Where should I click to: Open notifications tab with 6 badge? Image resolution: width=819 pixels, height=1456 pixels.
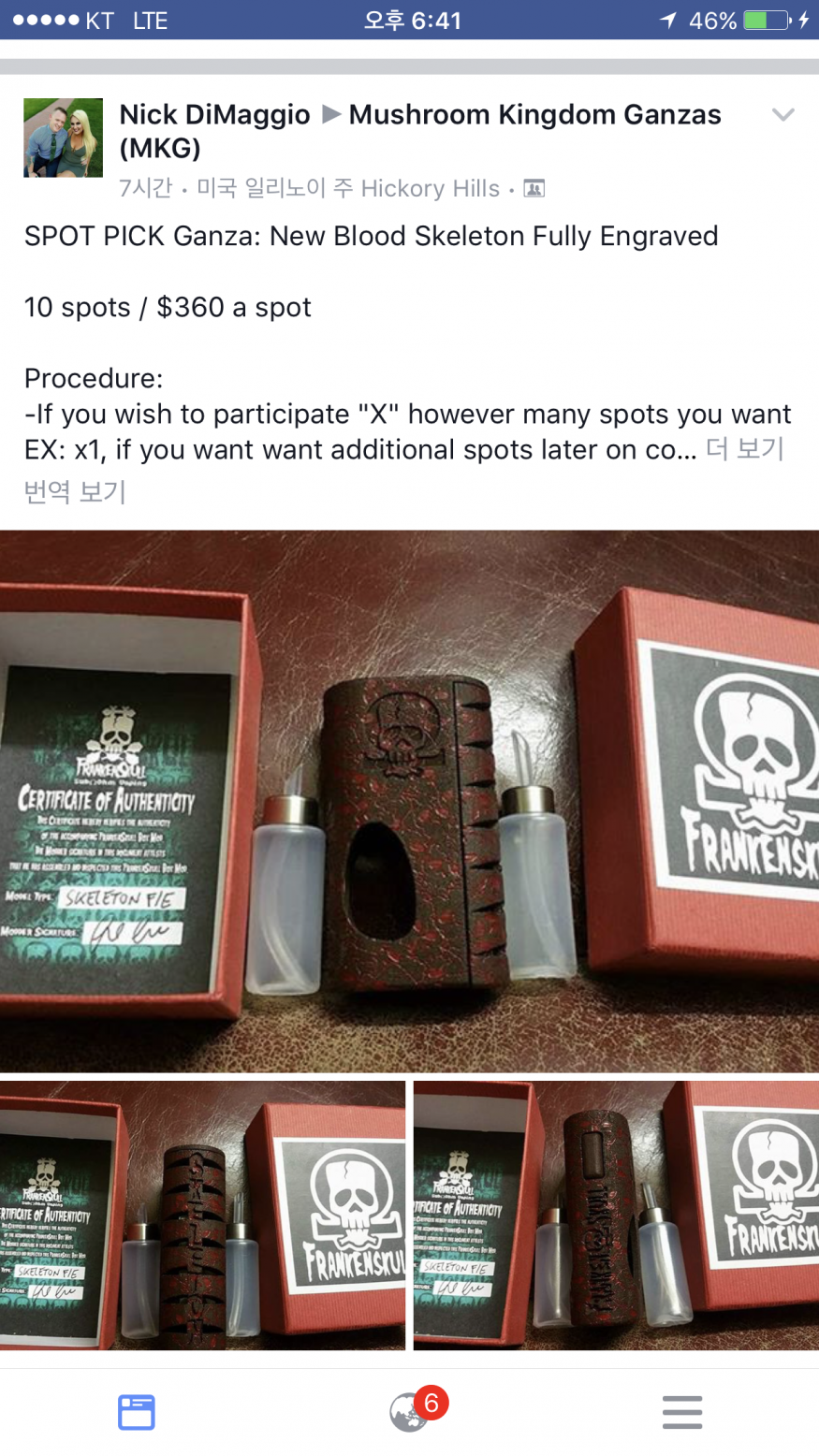pyautogui.click(x=410, y=1412)
